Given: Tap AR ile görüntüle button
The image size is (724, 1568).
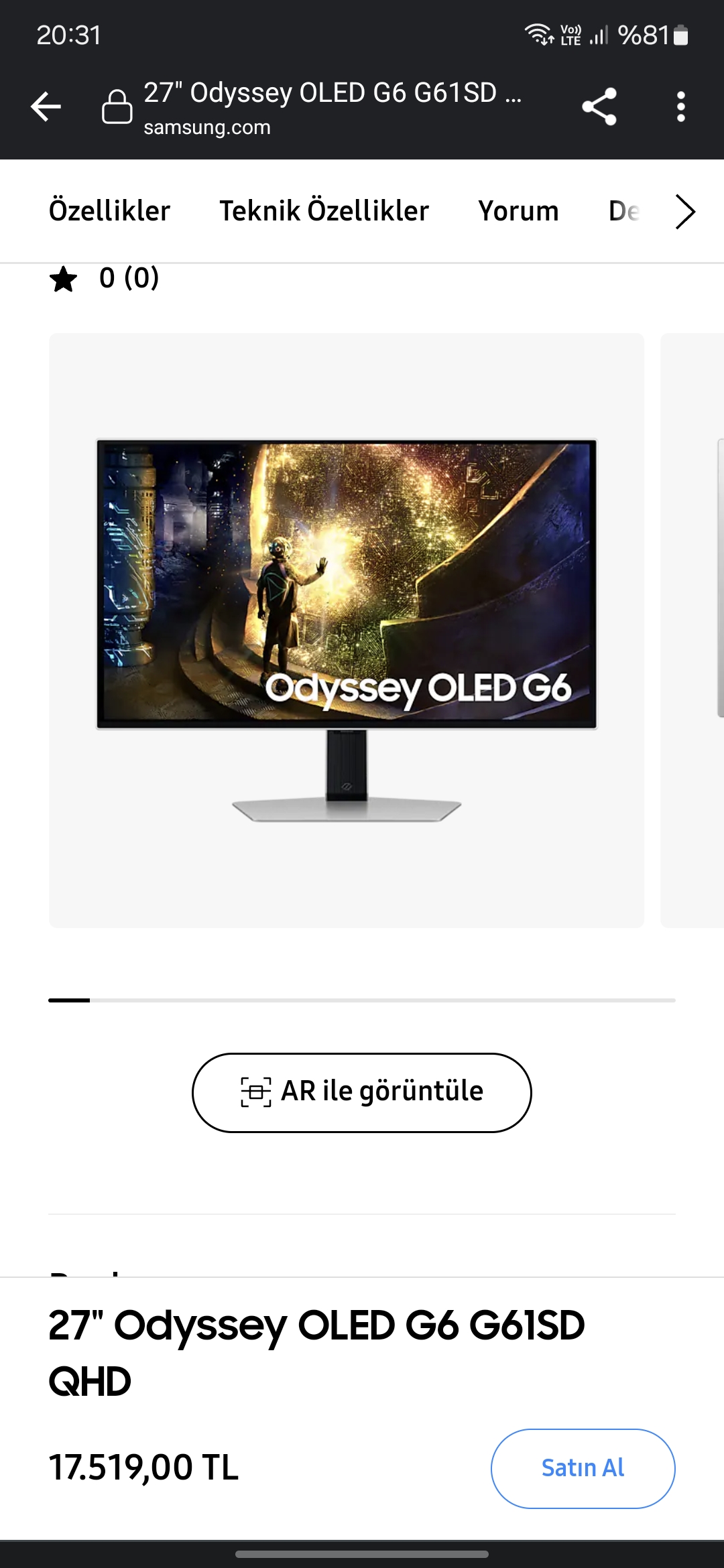Looking at the screenshot, I should click(x=362, y=1092).
